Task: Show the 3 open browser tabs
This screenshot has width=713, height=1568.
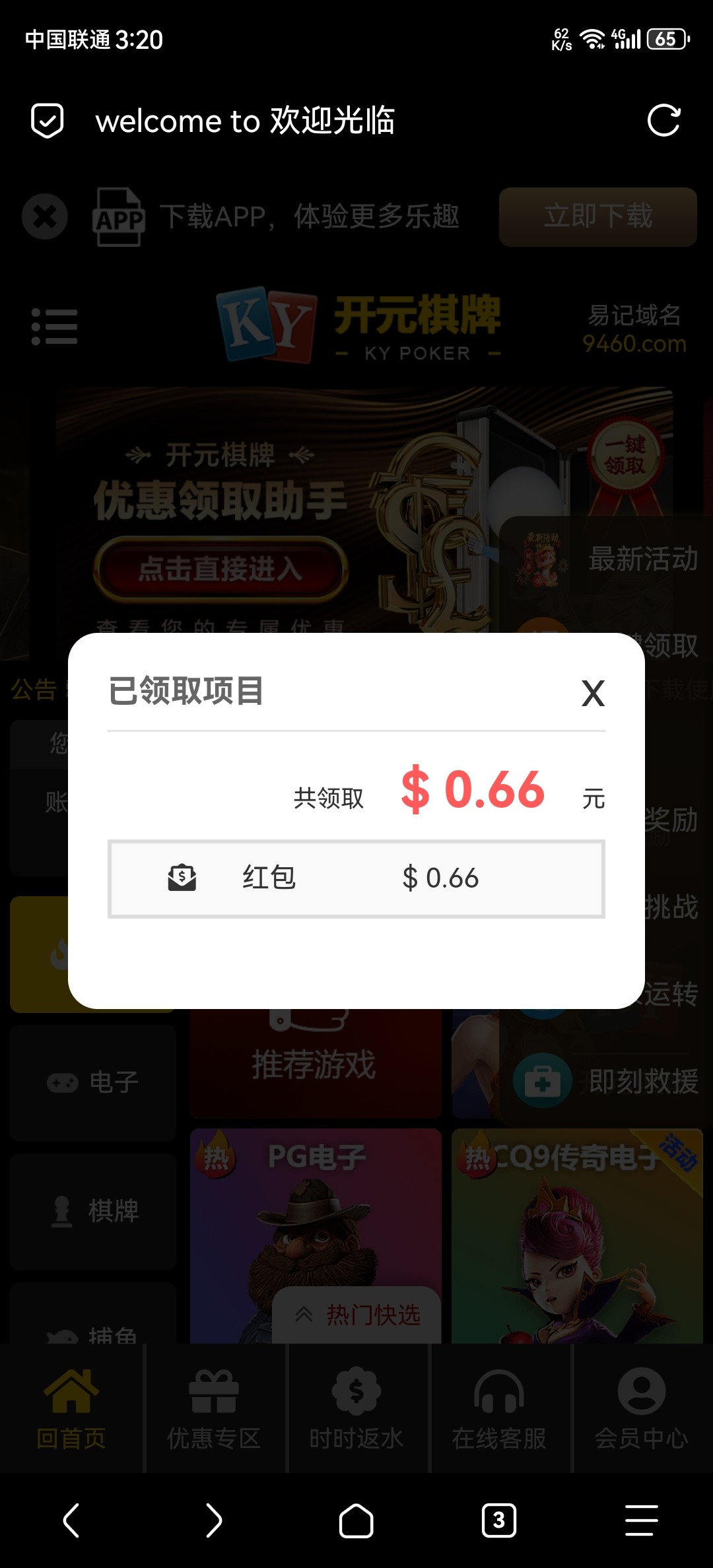Action: 499,1520
